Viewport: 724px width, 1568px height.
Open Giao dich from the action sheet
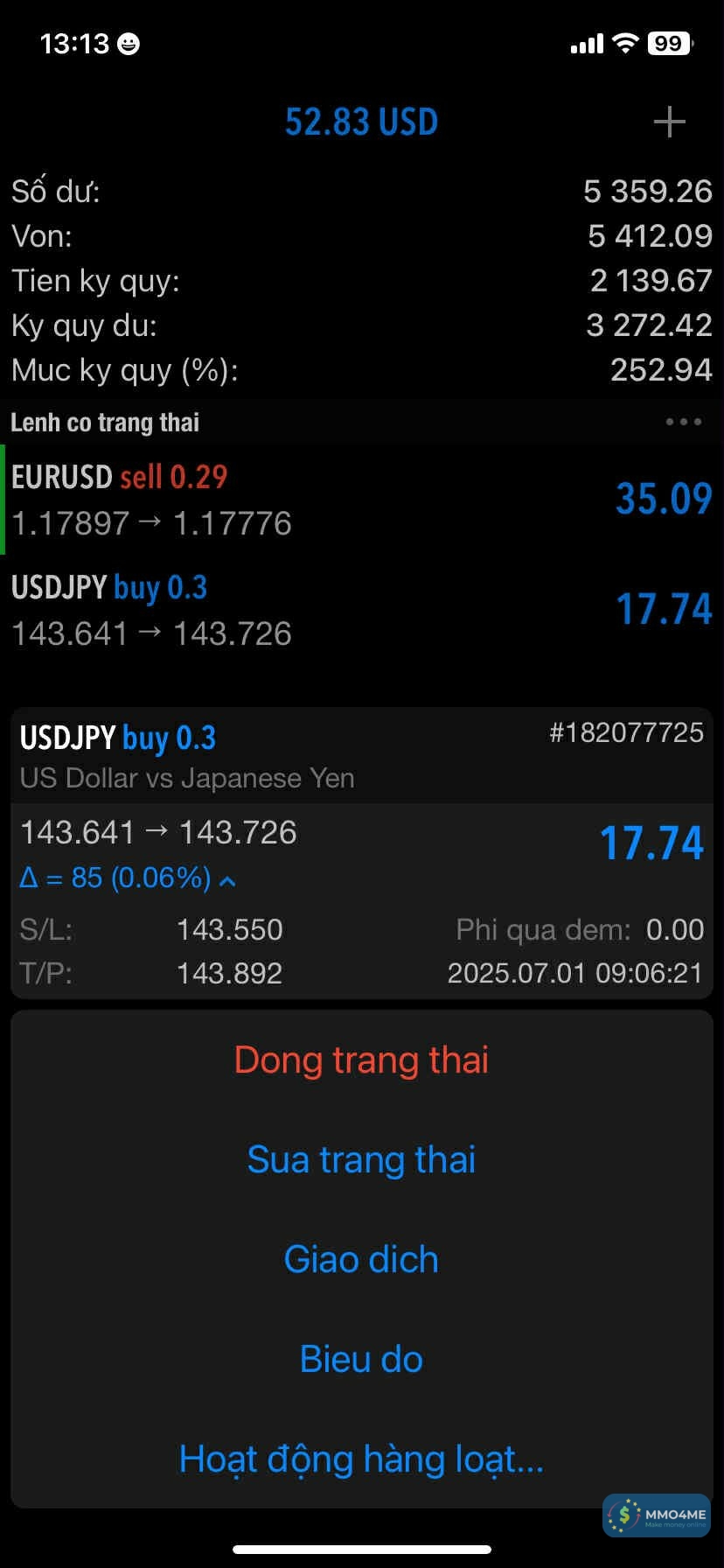coord(361,1259)
